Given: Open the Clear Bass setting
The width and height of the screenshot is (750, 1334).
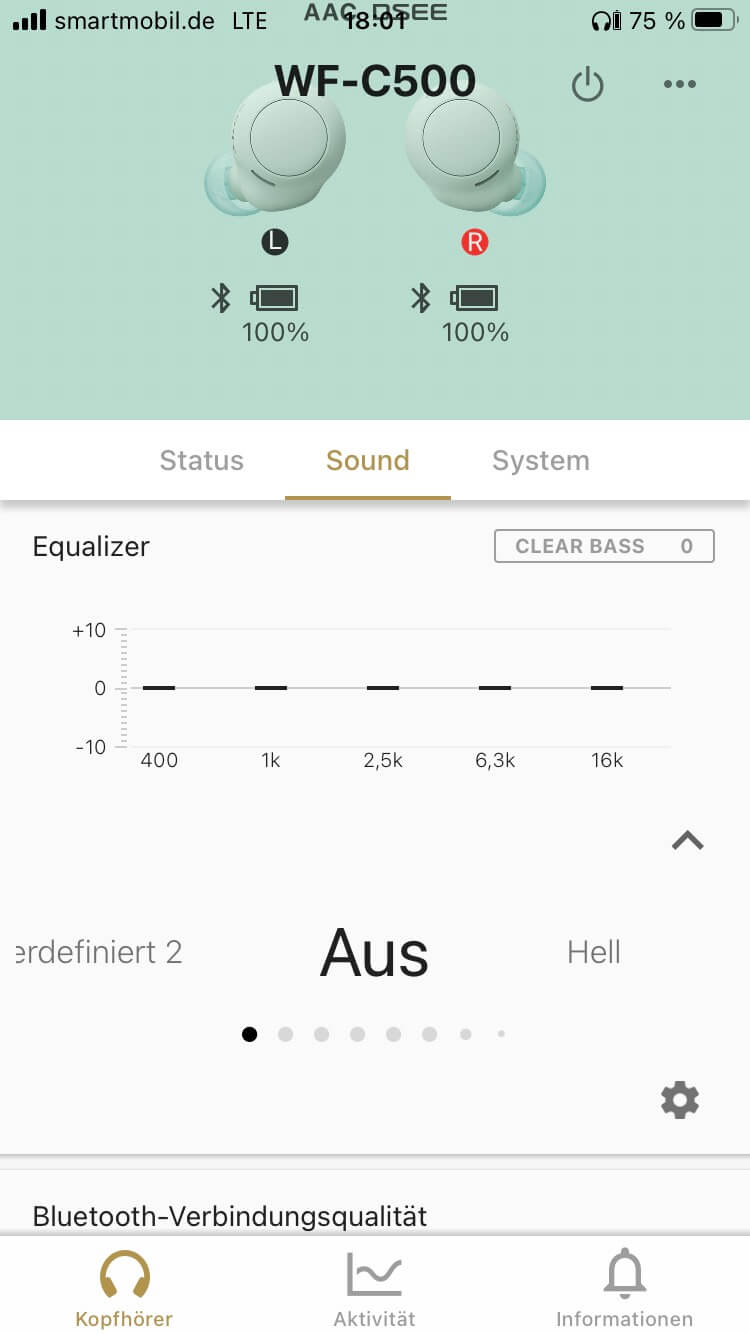Looking at the screenshot, I should point(604,546).
